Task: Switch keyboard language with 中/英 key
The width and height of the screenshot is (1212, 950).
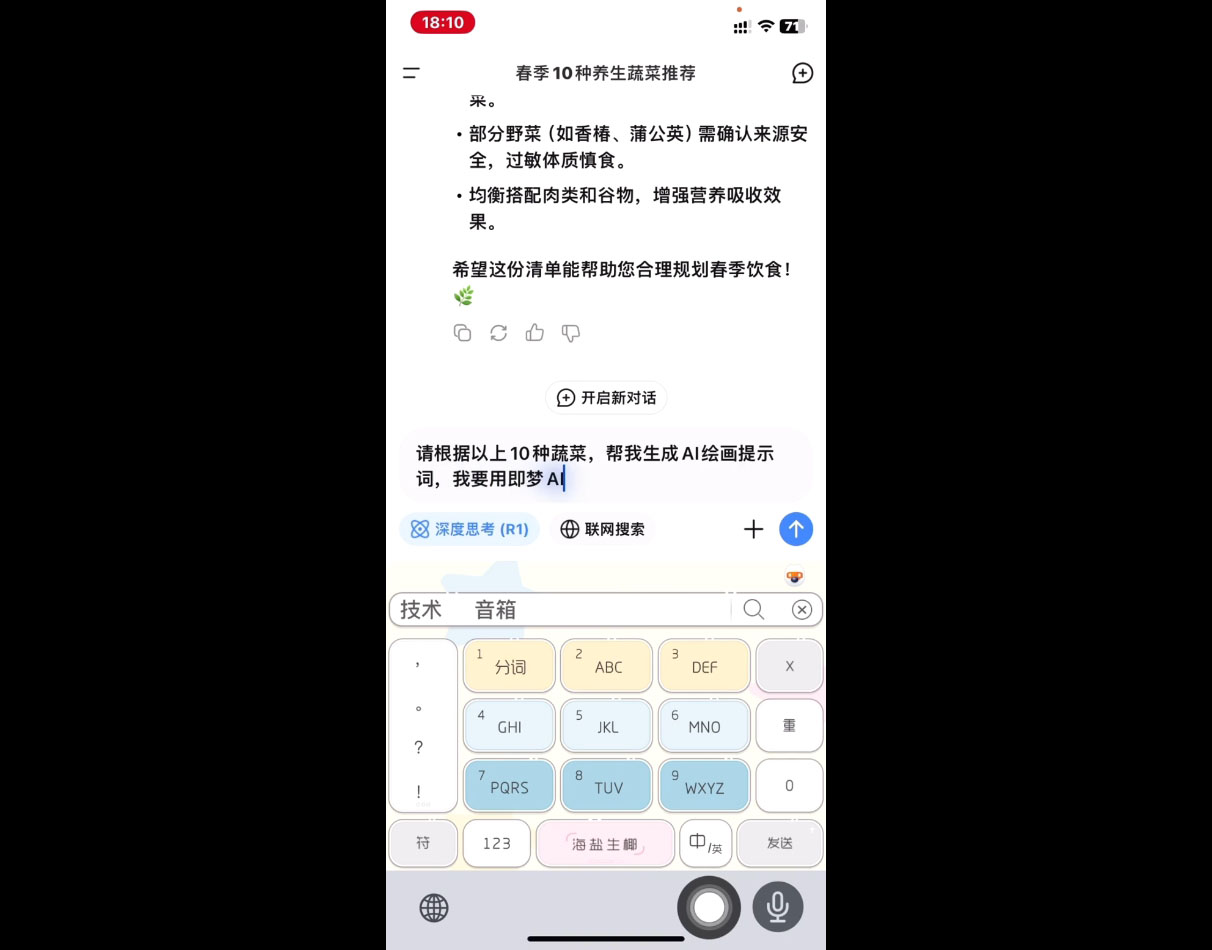Action: coord(705,843)
